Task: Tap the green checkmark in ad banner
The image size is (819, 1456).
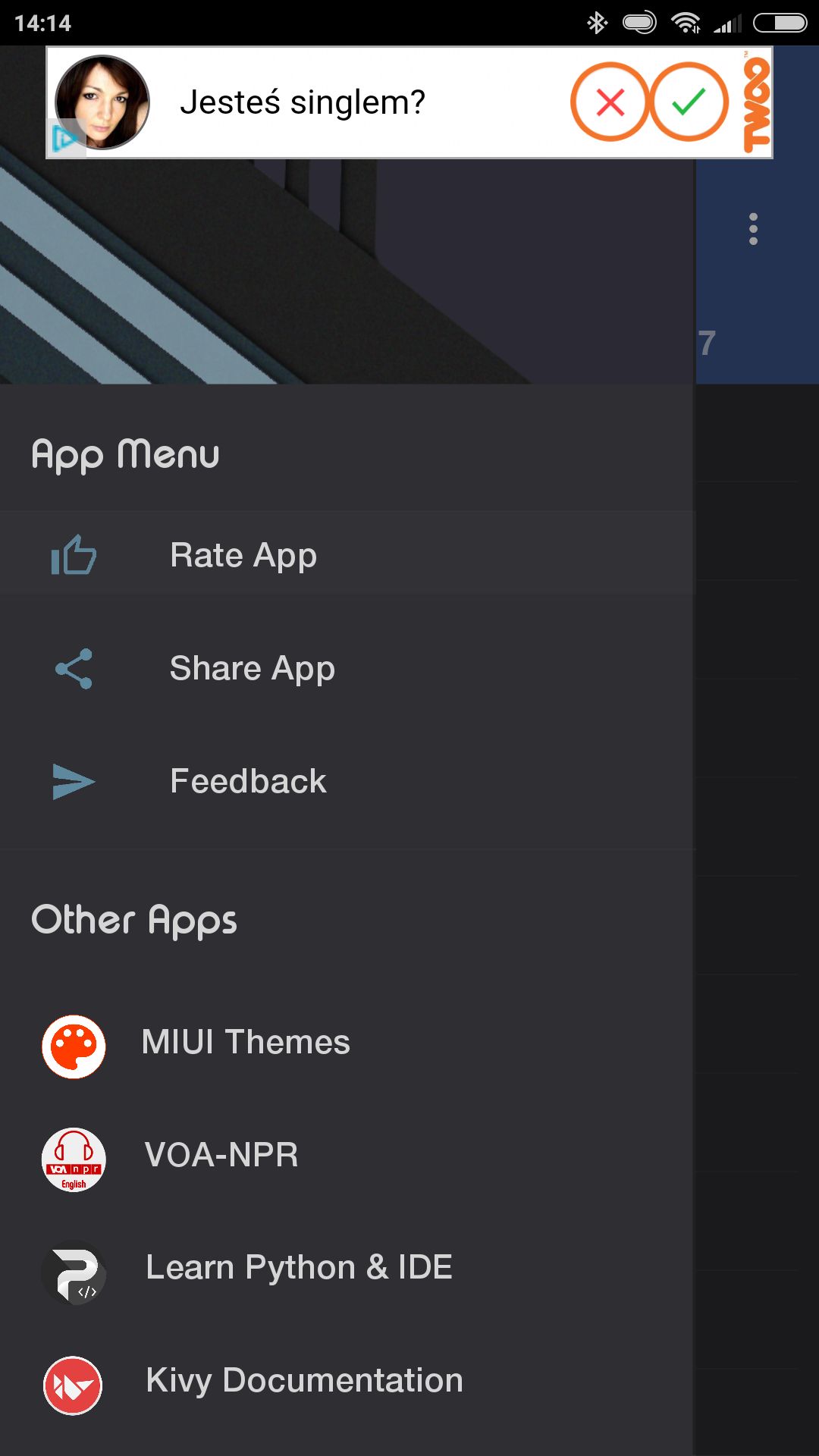Action: pos(689,102)
